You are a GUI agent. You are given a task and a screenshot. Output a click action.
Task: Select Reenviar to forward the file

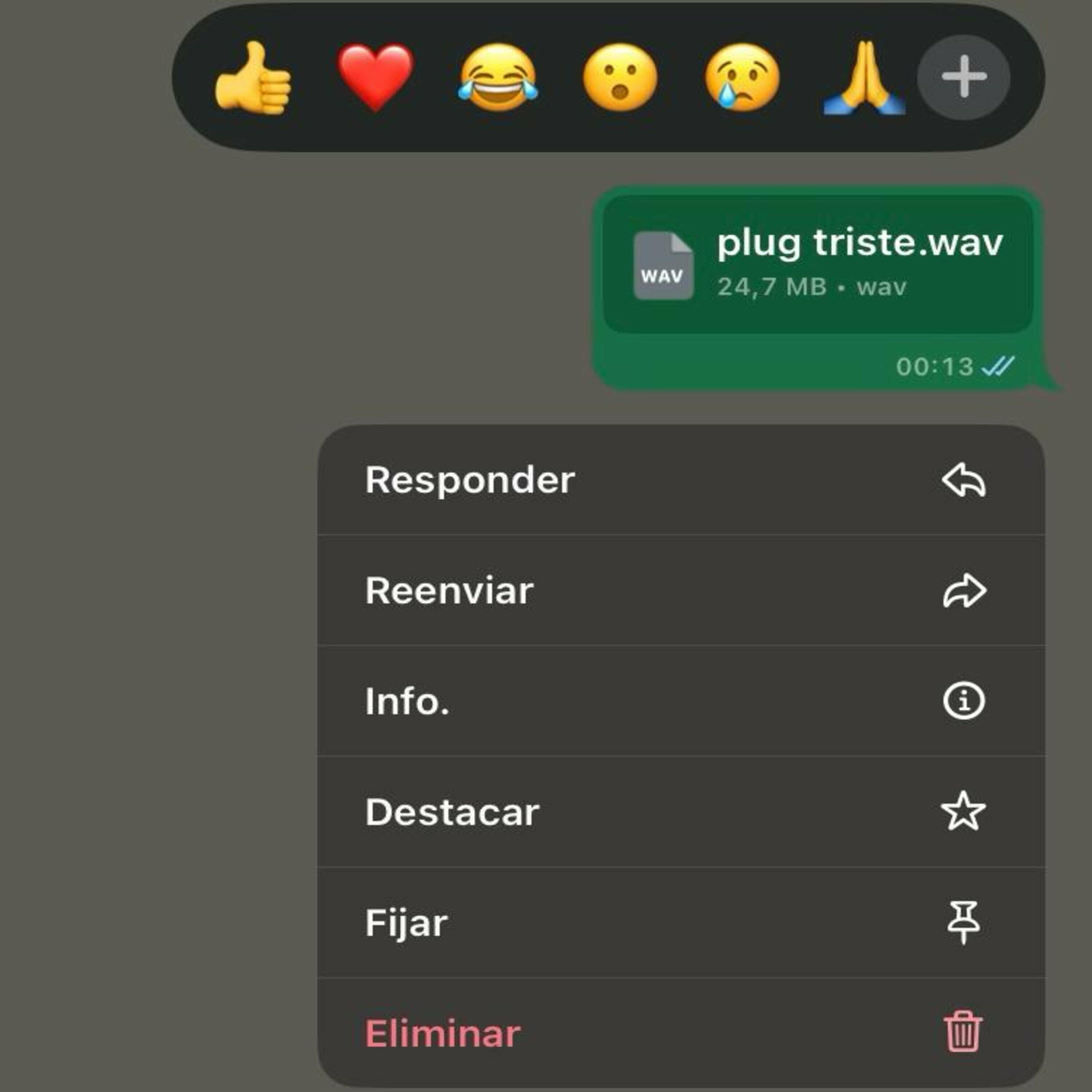[681, 591]
